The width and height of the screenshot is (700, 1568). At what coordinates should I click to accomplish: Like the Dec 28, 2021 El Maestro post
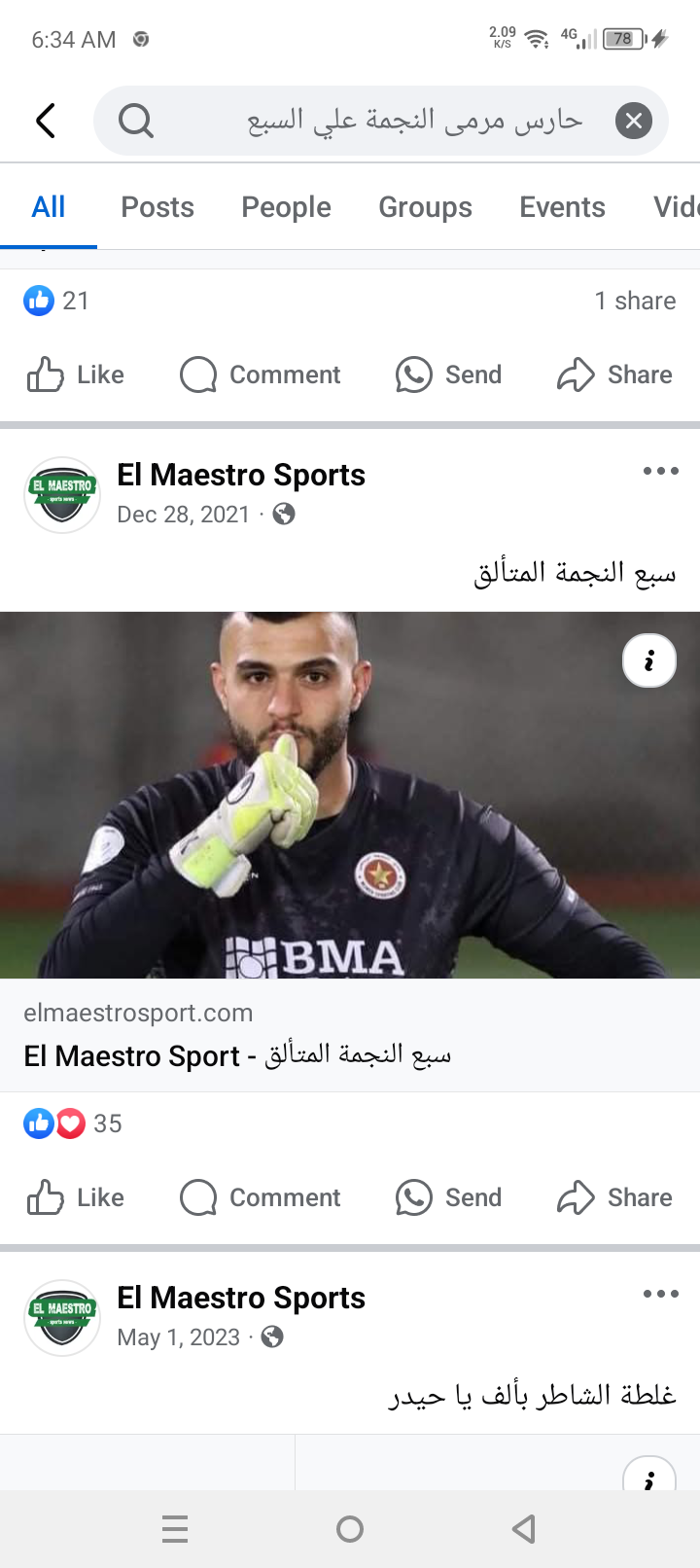point(76,1197)
